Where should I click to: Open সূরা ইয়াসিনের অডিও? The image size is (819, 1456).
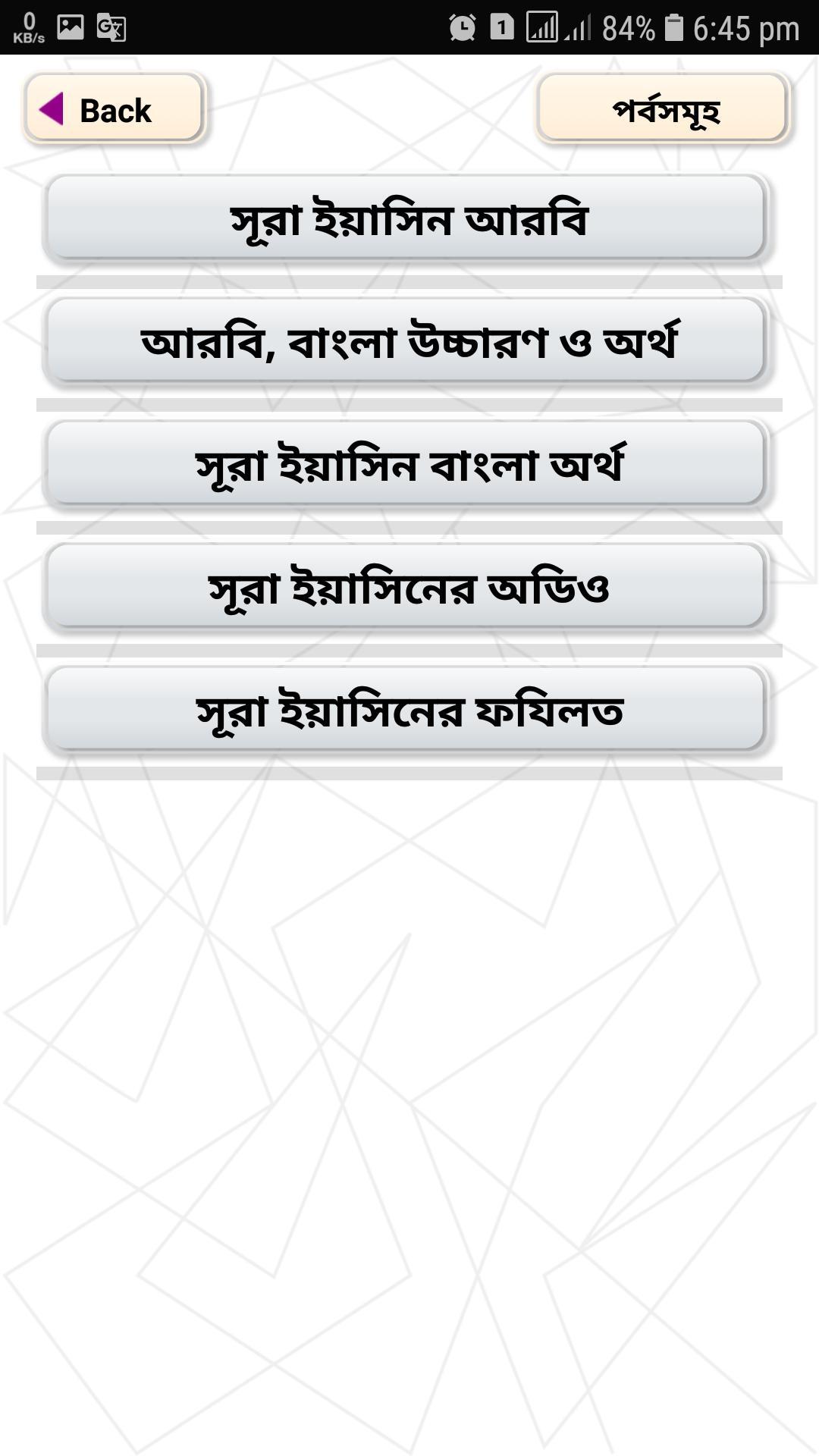(407, 587)
